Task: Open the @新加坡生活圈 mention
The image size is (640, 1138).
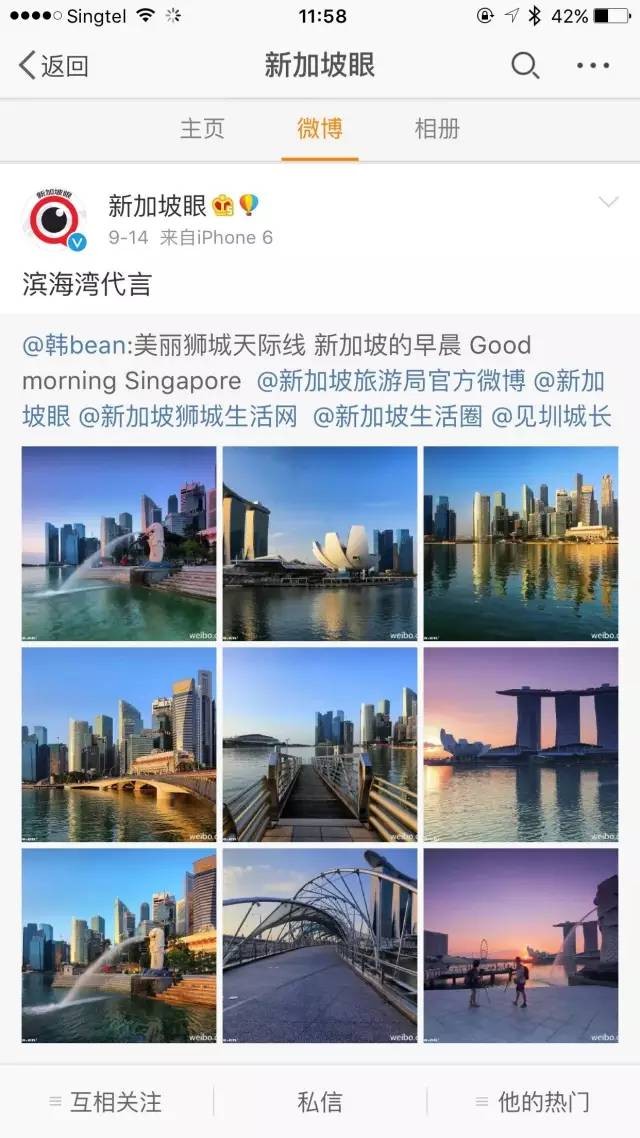Action: click(398, 417)
